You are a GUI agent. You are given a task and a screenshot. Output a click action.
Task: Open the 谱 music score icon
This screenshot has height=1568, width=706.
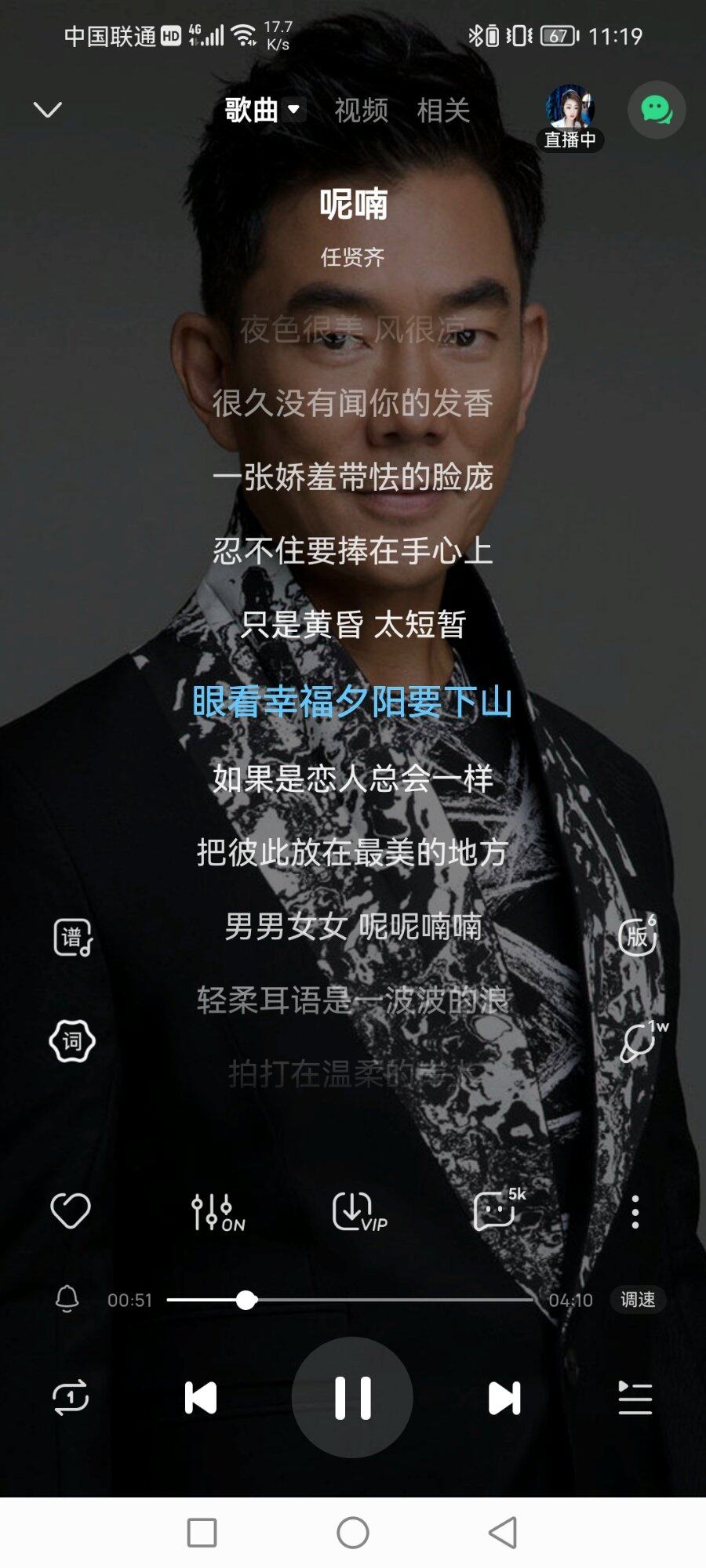click(72, 937)
